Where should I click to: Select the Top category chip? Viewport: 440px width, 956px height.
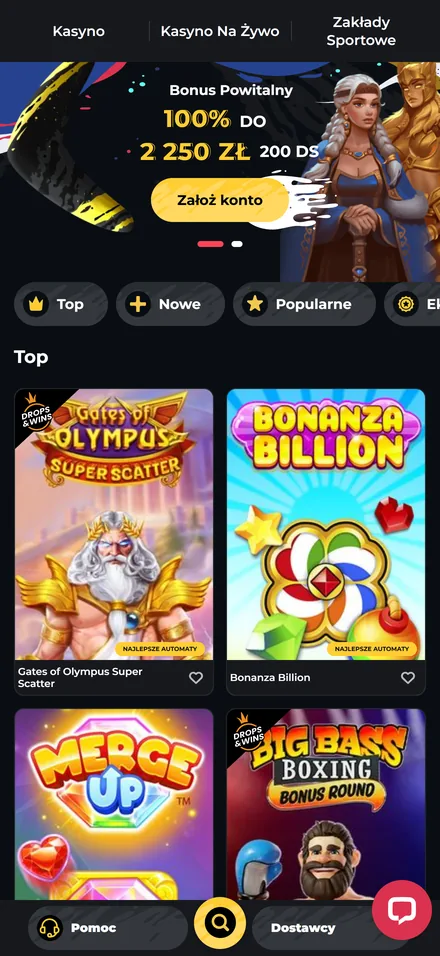[x=61, y=304]
